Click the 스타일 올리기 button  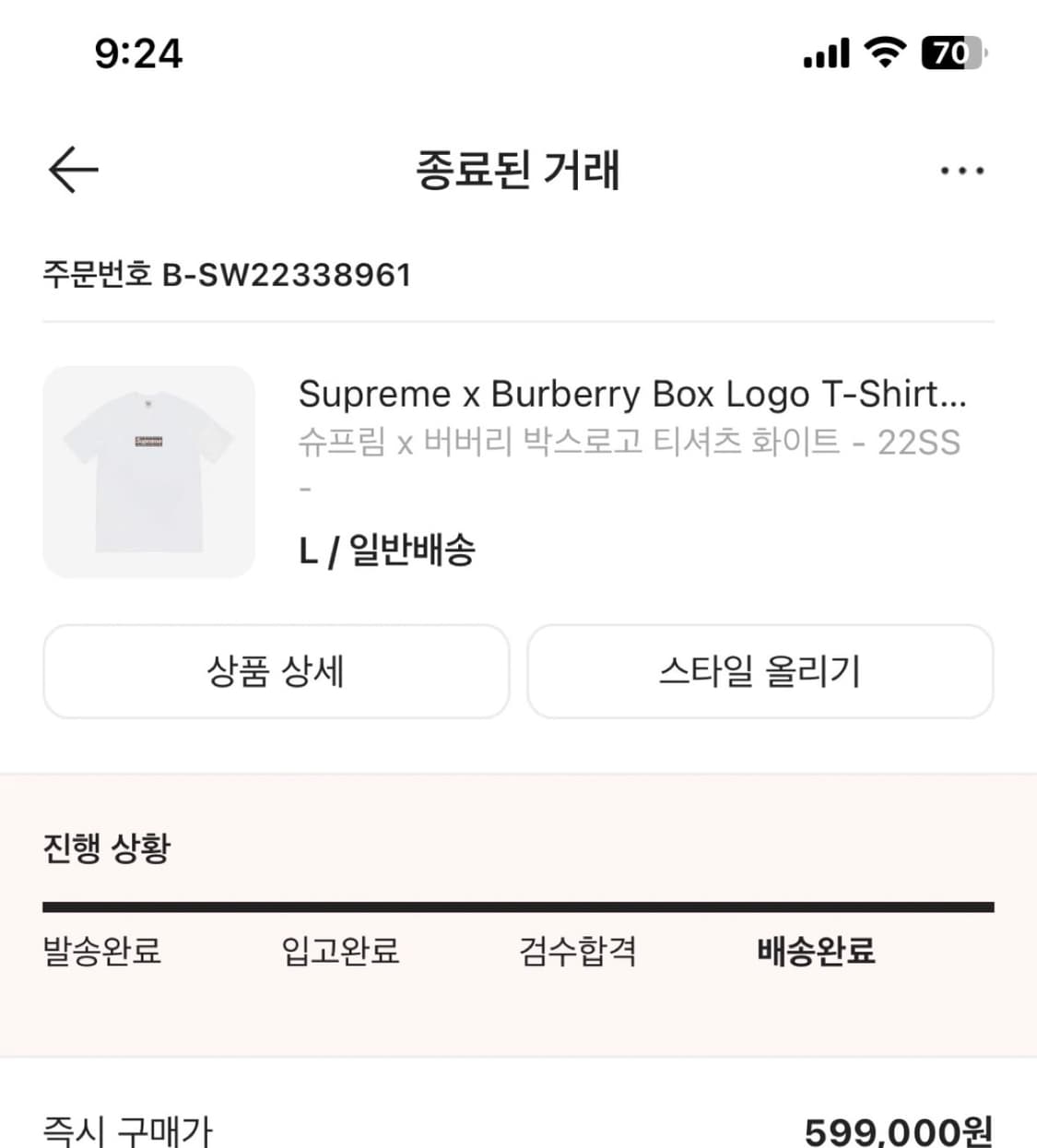(x=760, y=672)
